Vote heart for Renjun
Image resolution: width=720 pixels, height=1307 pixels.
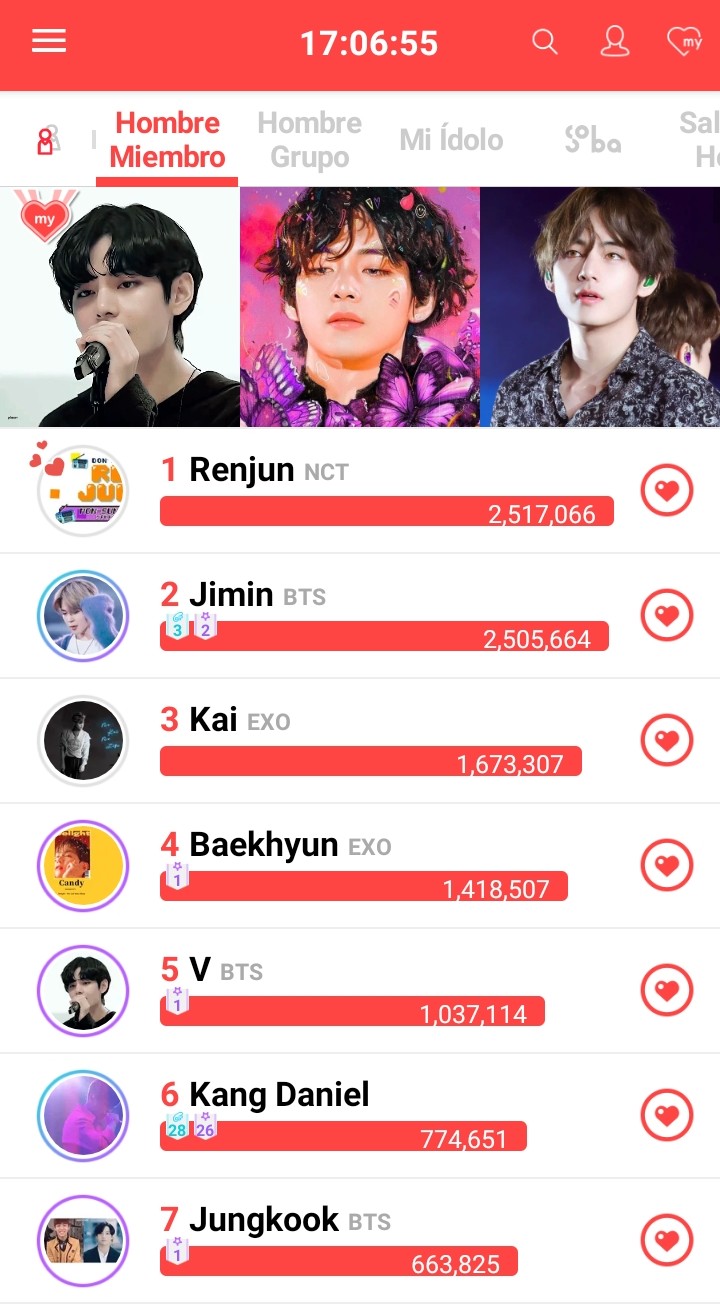[x=667, y=491]
